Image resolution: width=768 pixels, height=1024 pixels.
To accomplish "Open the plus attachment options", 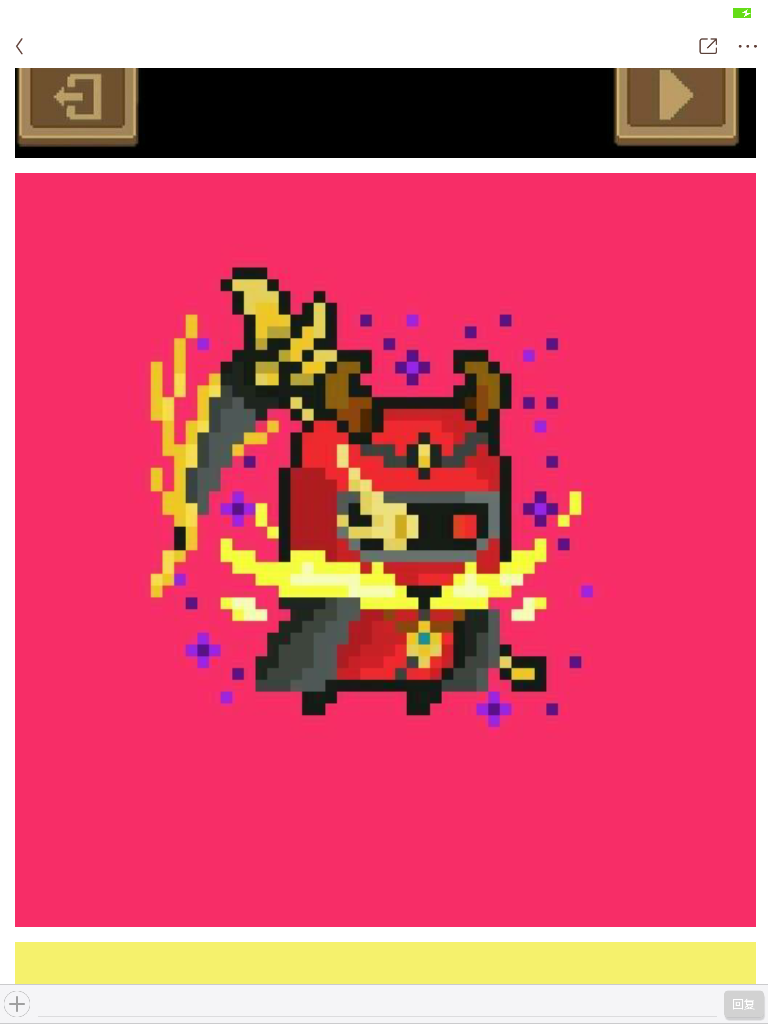I will [17, 1004].
